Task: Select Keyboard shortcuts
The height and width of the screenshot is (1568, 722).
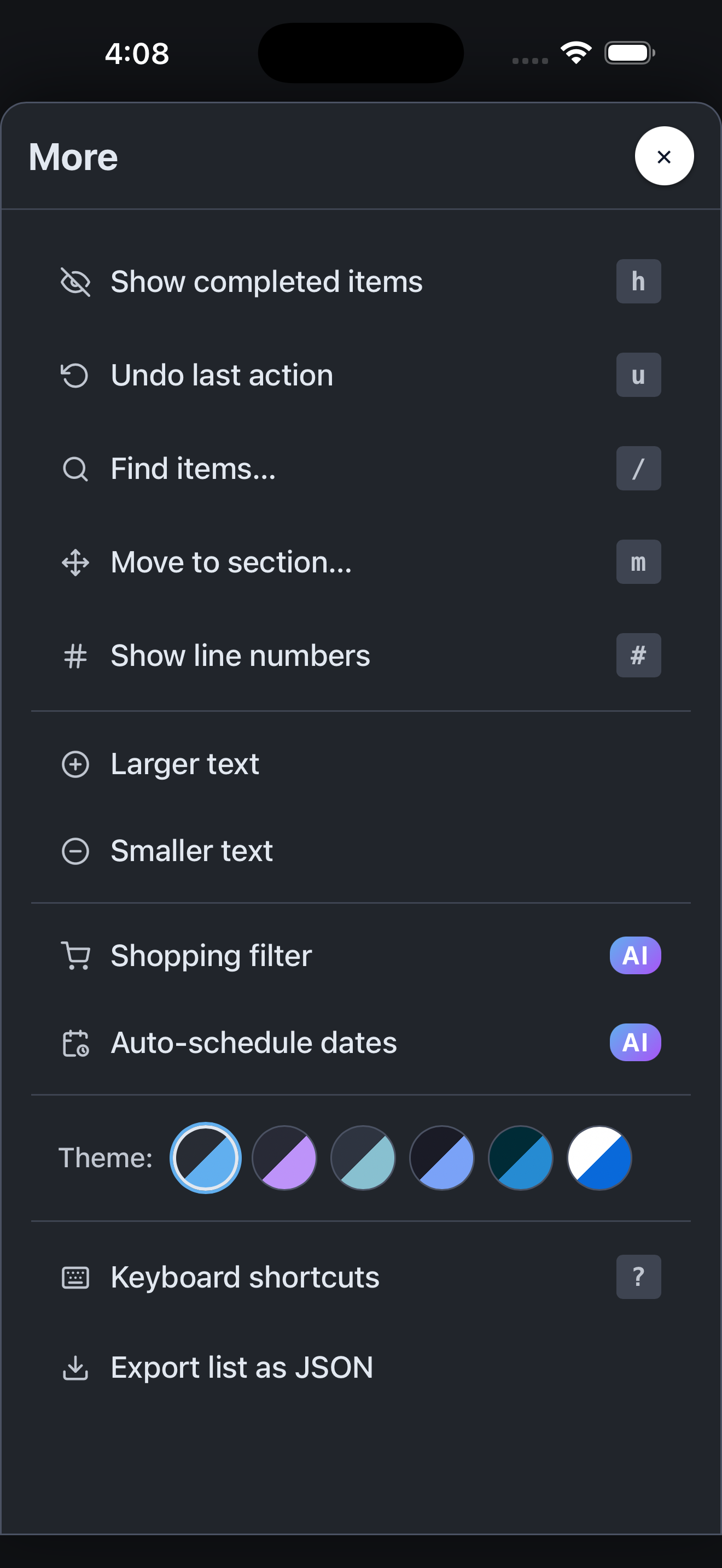Action: tap(244, 1277)
